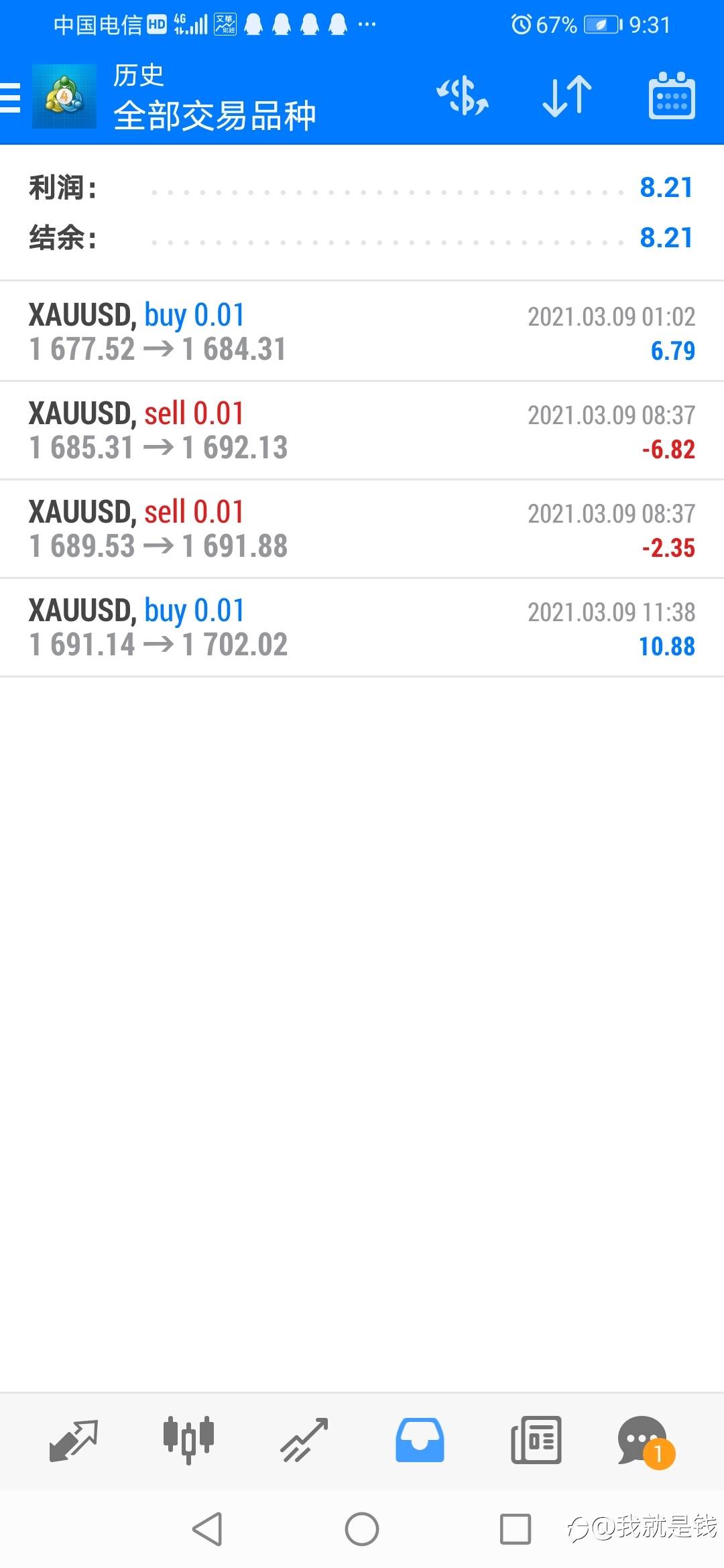
Task: Go back with the system back button
Action: click(x=207, y=1529)
